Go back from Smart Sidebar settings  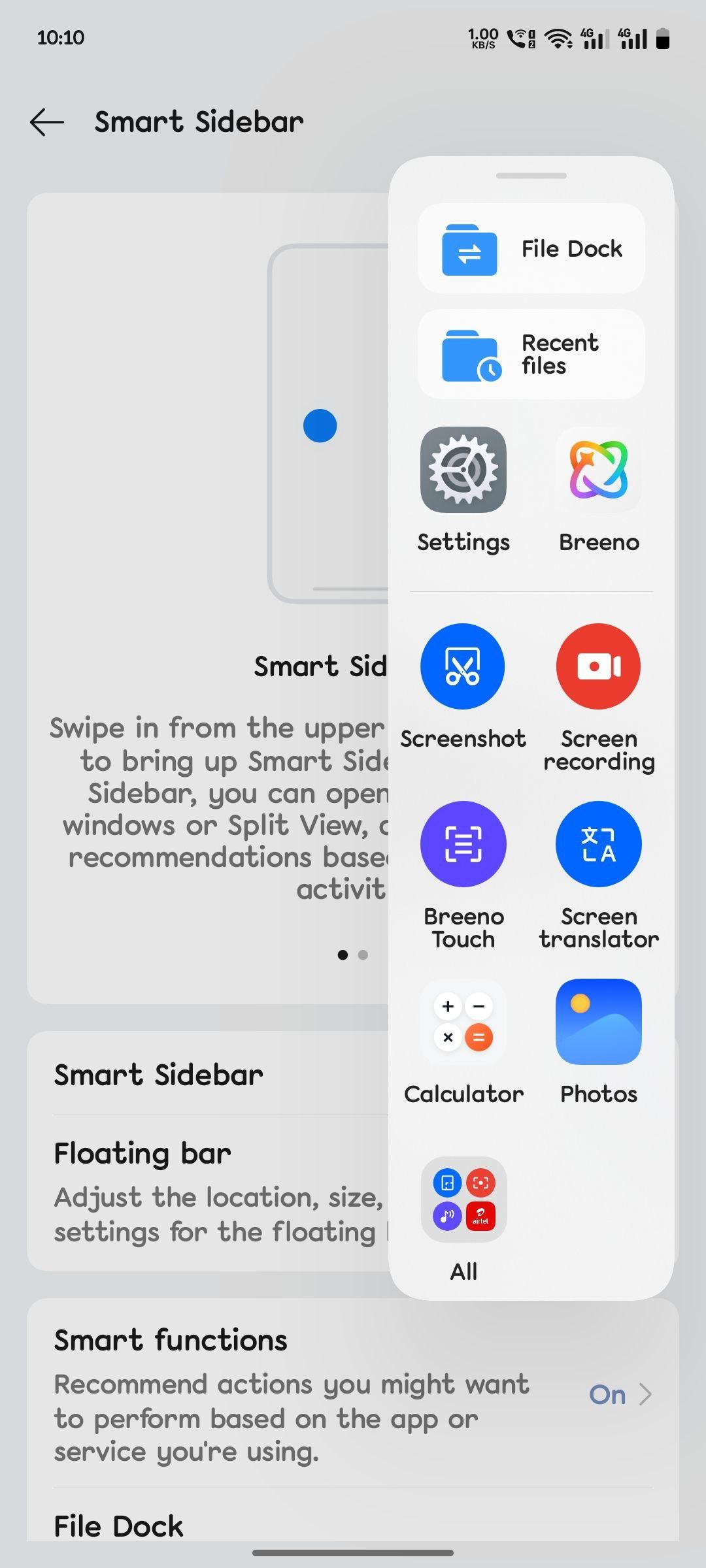[47, 122]
